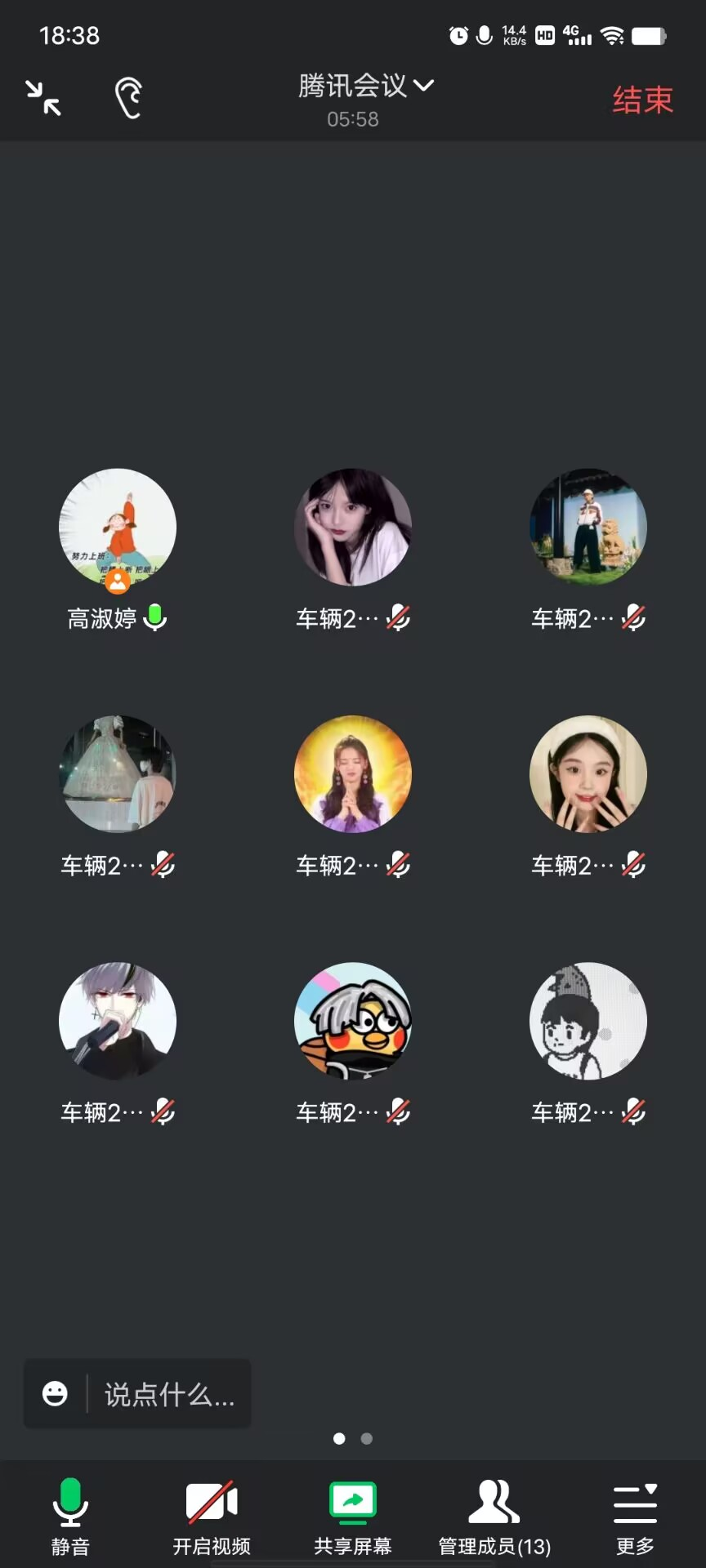Viewport: 706px width, 1568px height.
Task: Start screen sharing with 共享屏幕
Action: tap(353, 1516)
